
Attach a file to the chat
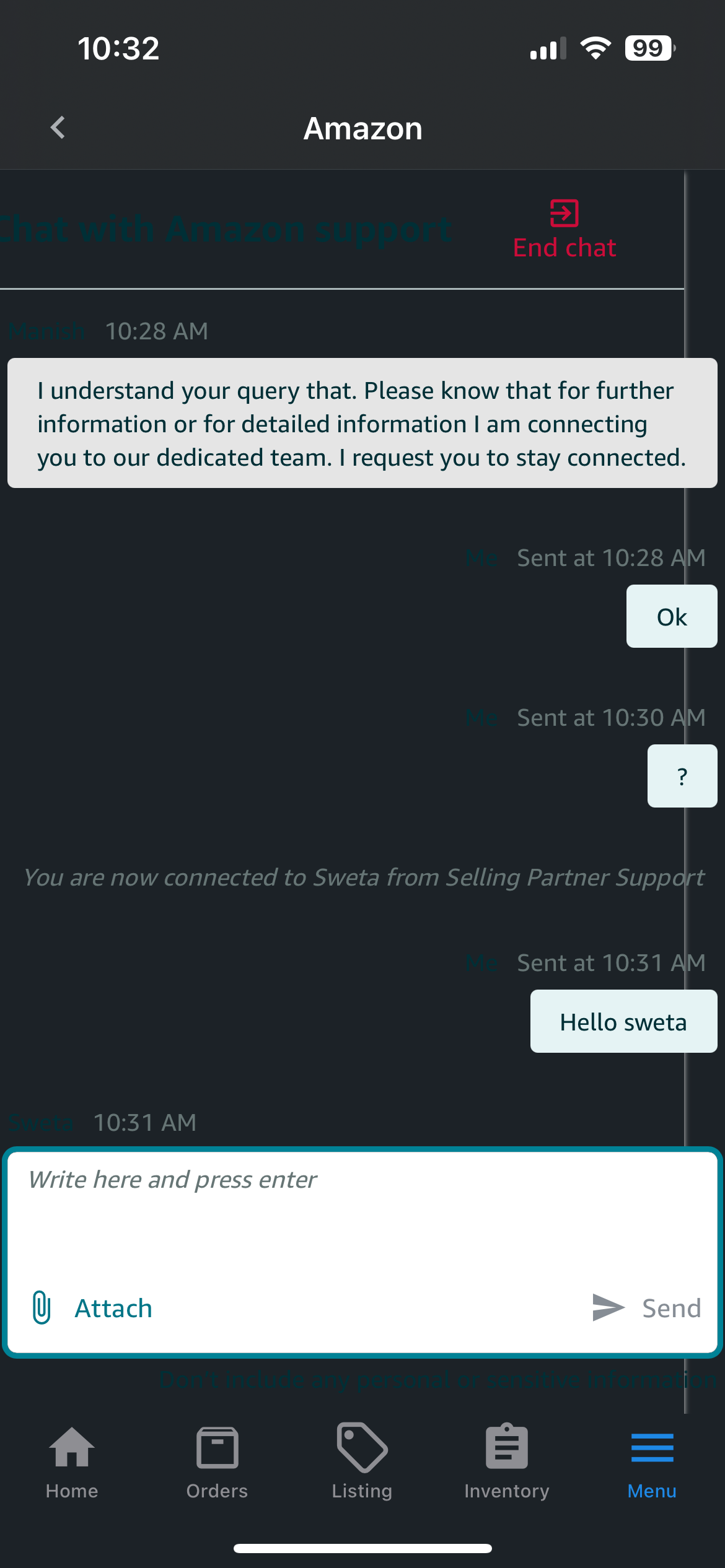tap(92, 1308)
